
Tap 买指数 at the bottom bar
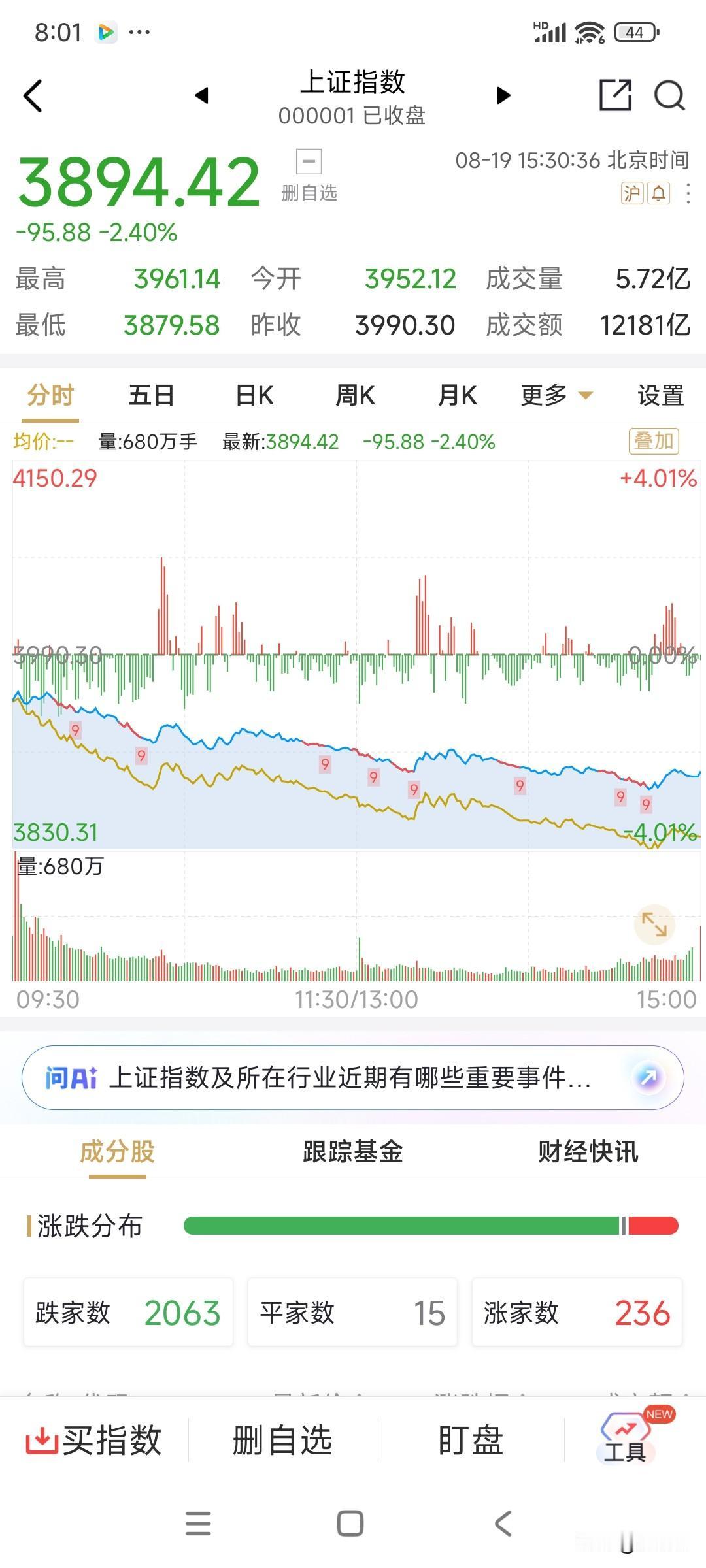93,1440
